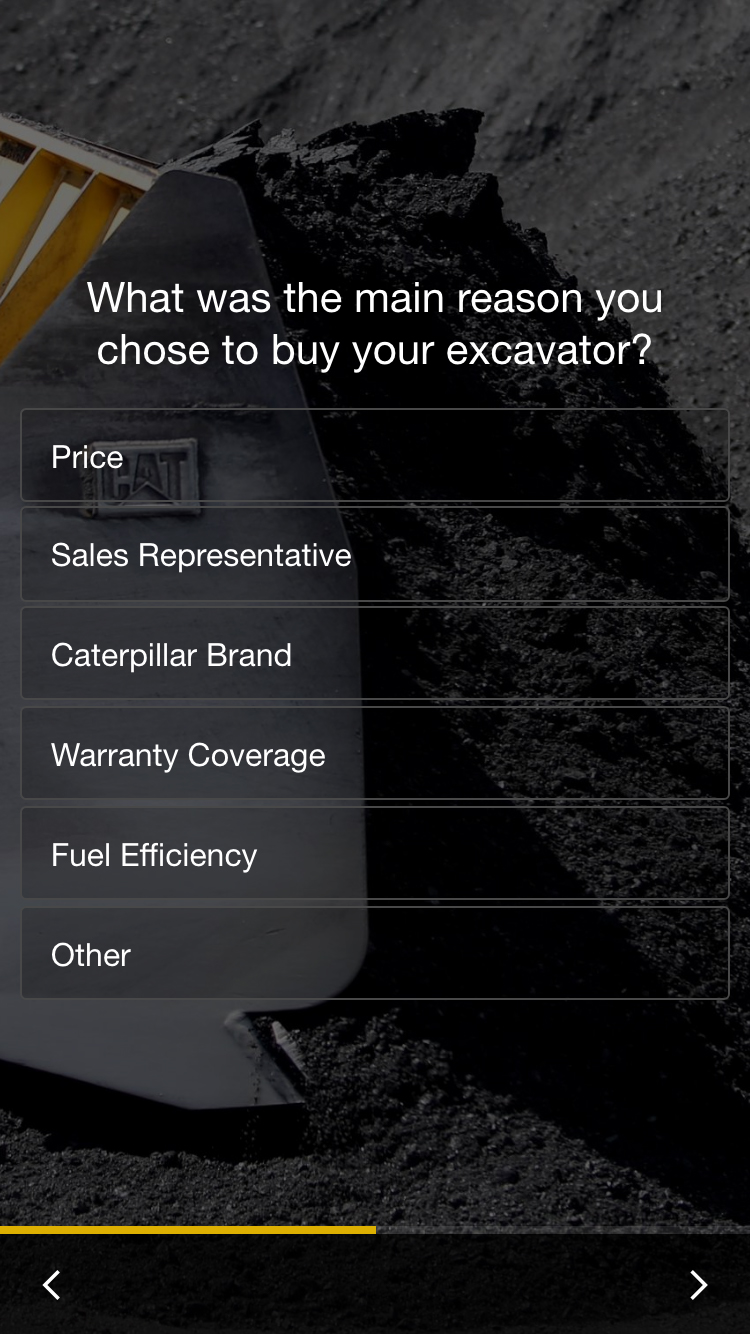Select the Warranty Coverage option
Viewport: 750px width, 1334px height.
tap(374, 754)
